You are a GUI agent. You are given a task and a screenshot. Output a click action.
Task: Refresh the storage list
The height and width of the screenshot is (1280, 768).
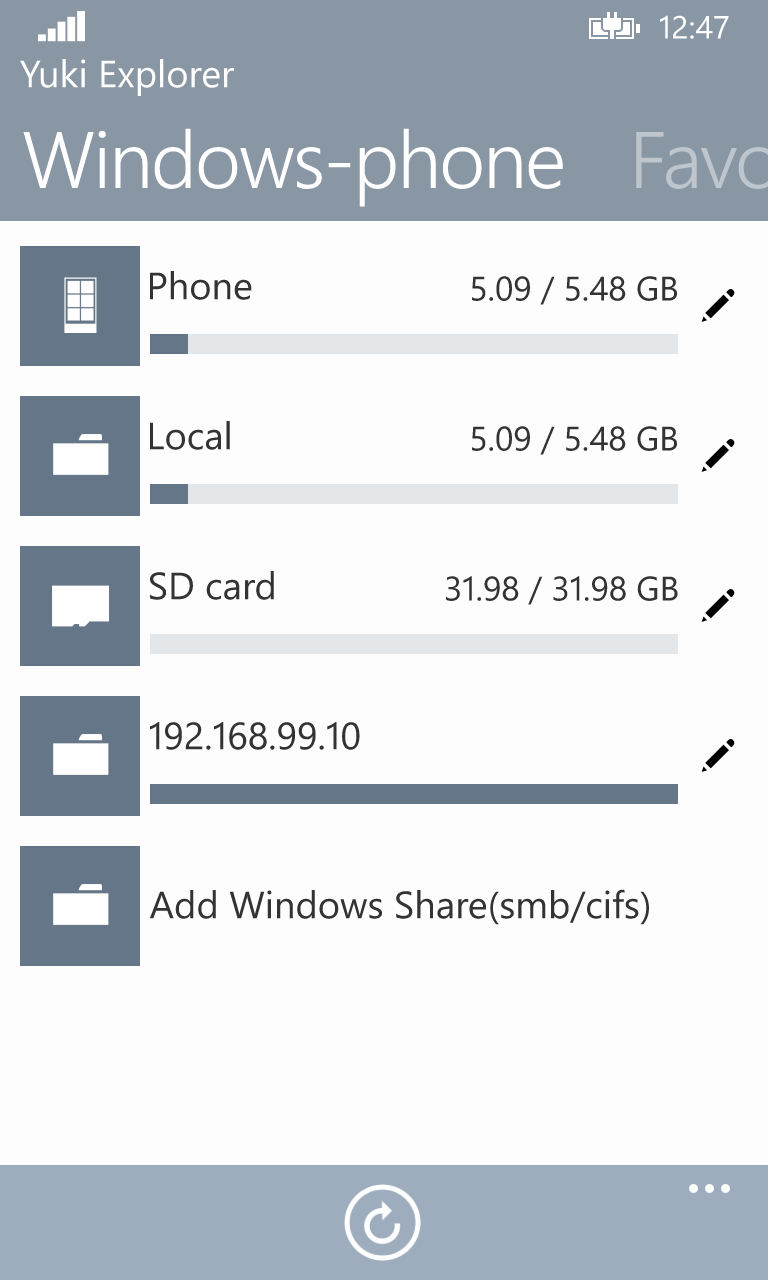coord(382,1222)
